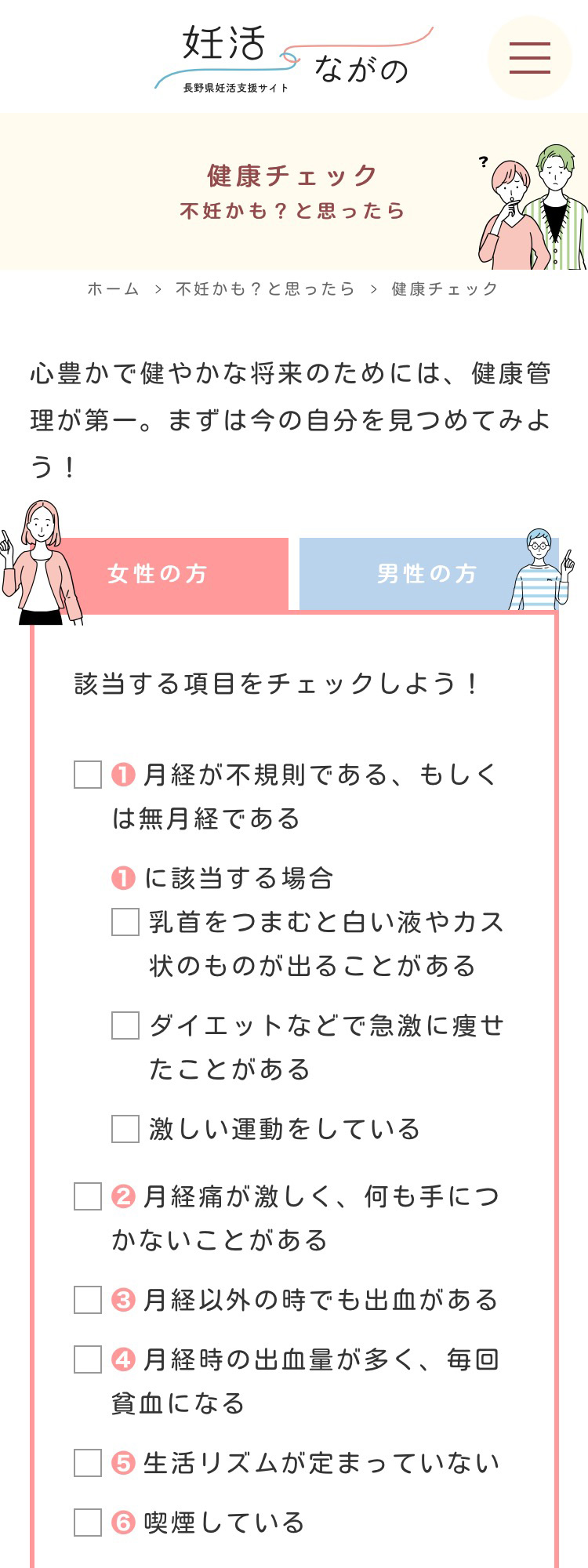This screenshot has width=588, height=1568.
Task: Check item 6 喫煙している
Action: (88, 1523)
